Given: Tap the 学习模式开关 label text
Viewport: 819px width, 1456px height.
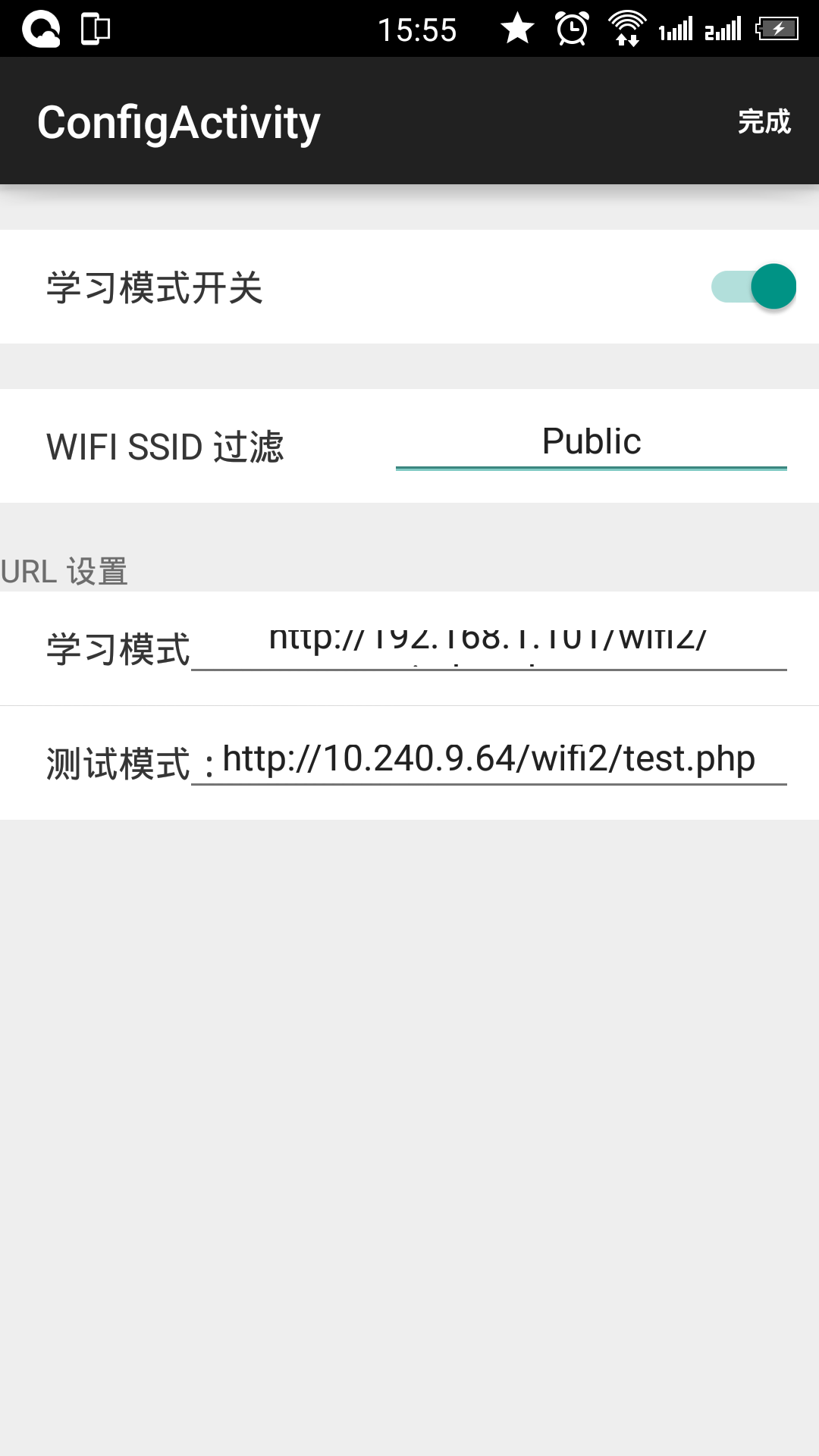Looking at the screenshot, I should 151,286.
